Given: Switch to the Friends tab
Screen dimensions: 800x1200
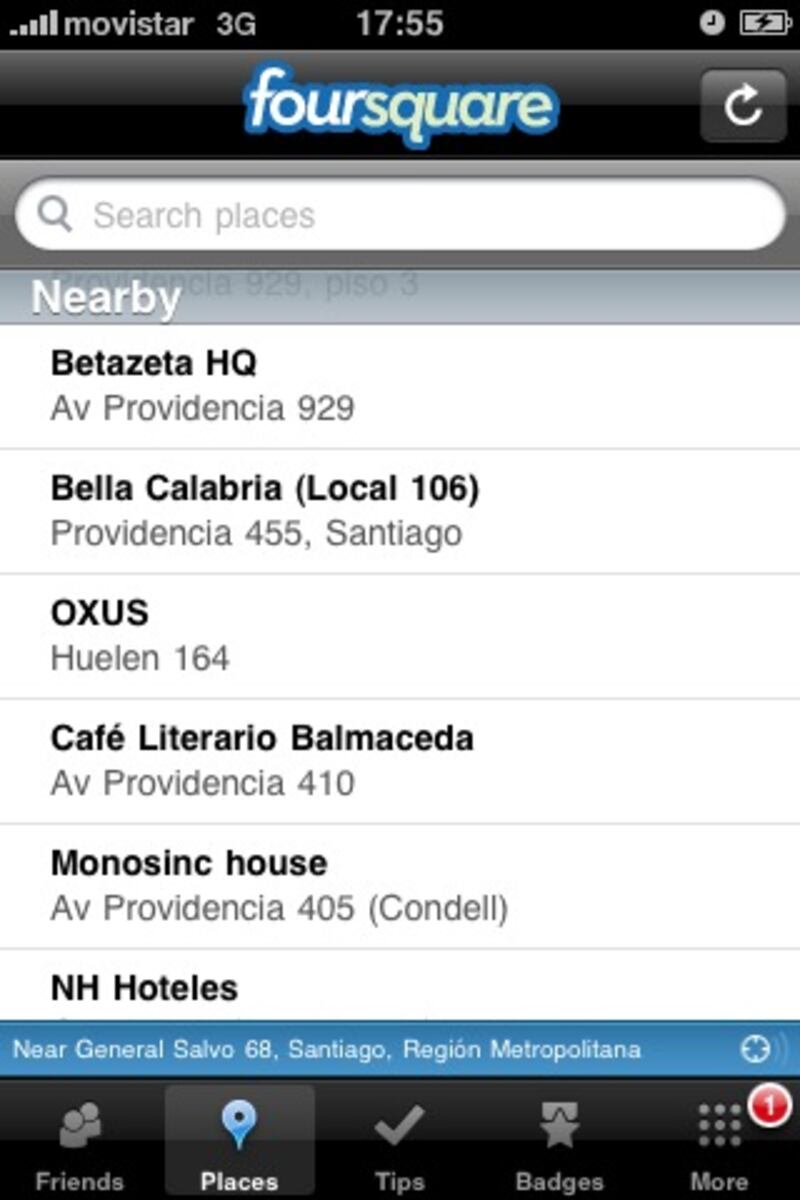Looking at the screenshot, I should [x=80, y=1142].
